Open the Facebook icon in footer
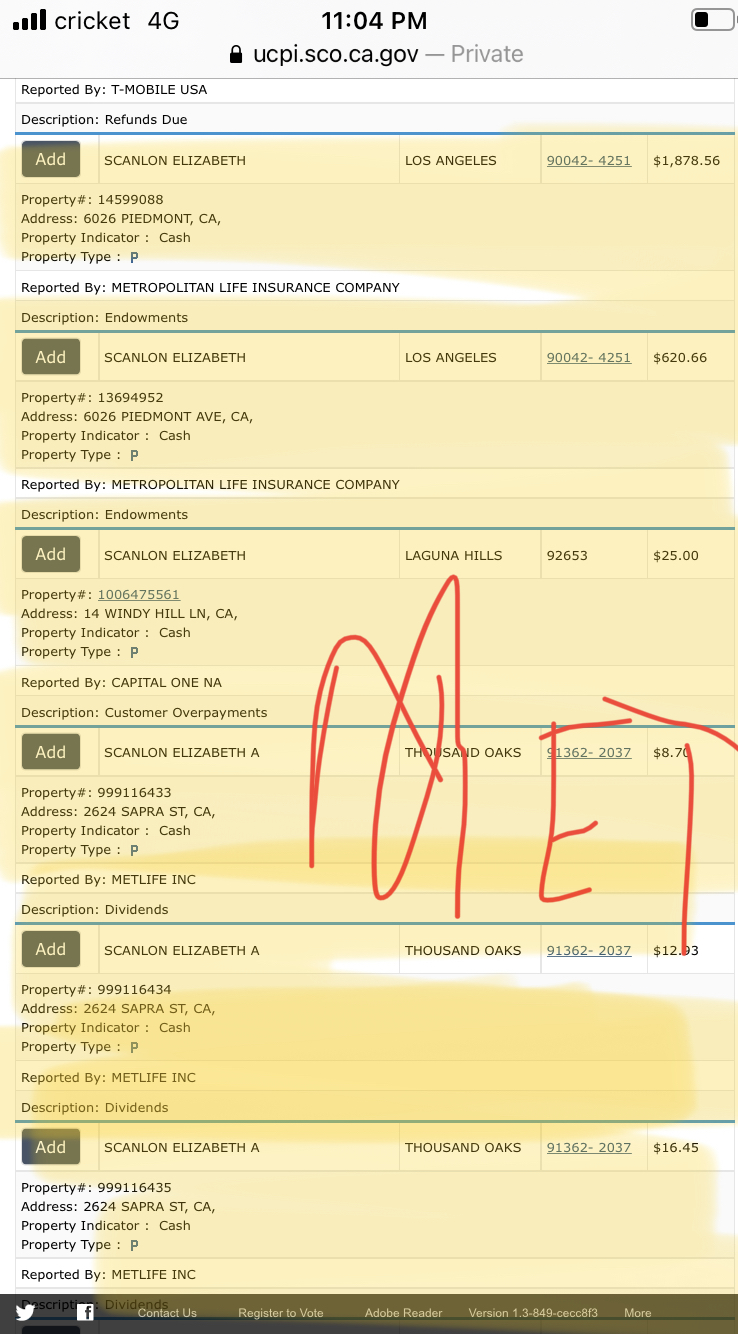738x1334 pixels. point(85,1313)
